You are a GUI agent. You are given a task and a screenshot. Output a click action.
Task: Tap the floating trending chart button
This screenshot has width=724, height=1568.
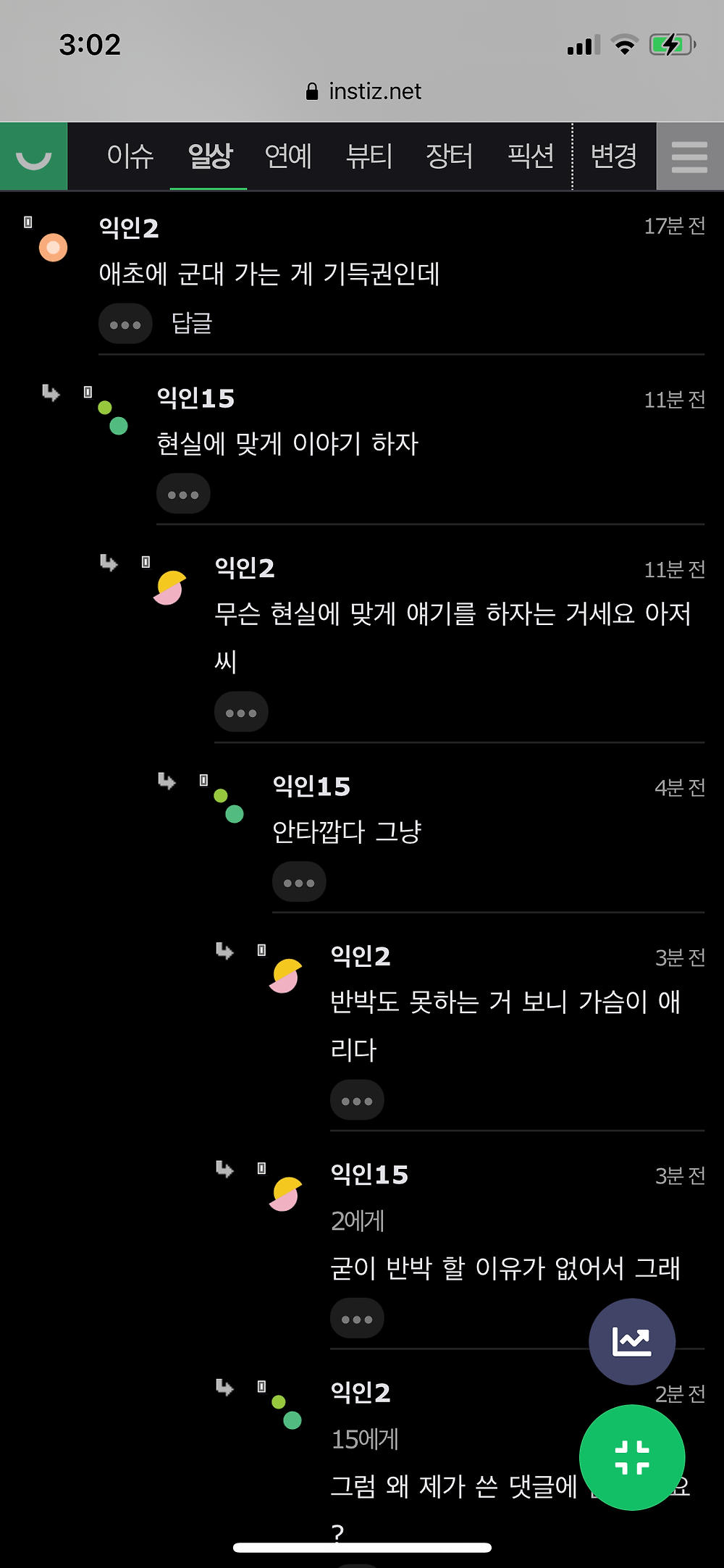pyautogui.click(x=632, y=1342)
